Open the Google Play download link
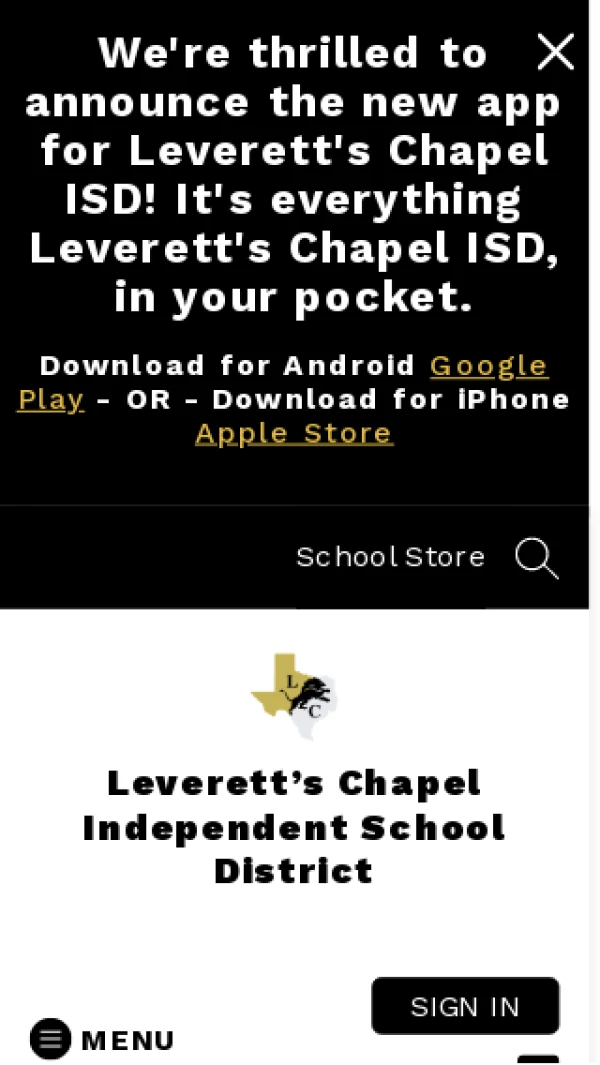Image resolution: width=600 pixels, height=1065 pixels. 488,366
